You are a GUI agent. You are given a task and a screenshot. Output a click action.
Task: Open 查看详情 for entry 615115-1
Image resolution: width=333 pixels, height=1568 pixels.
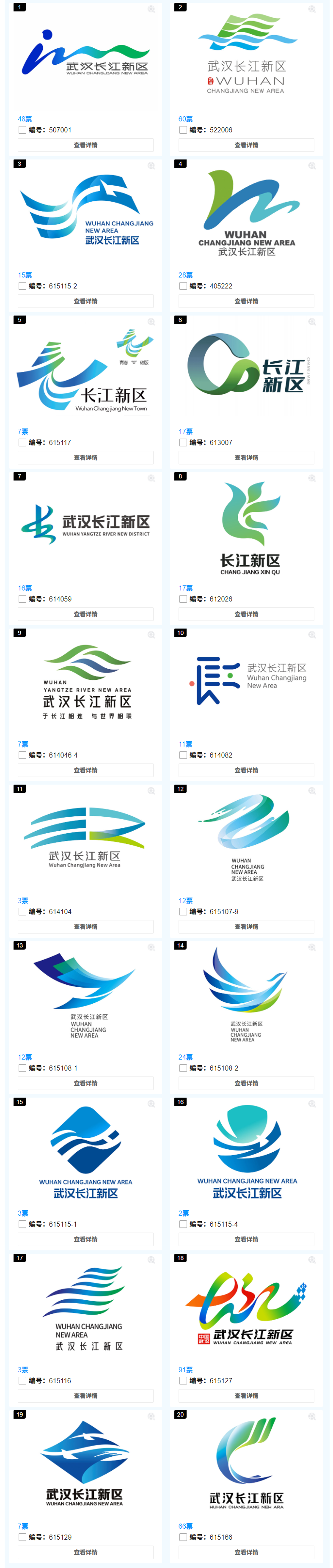(85, 1240)
